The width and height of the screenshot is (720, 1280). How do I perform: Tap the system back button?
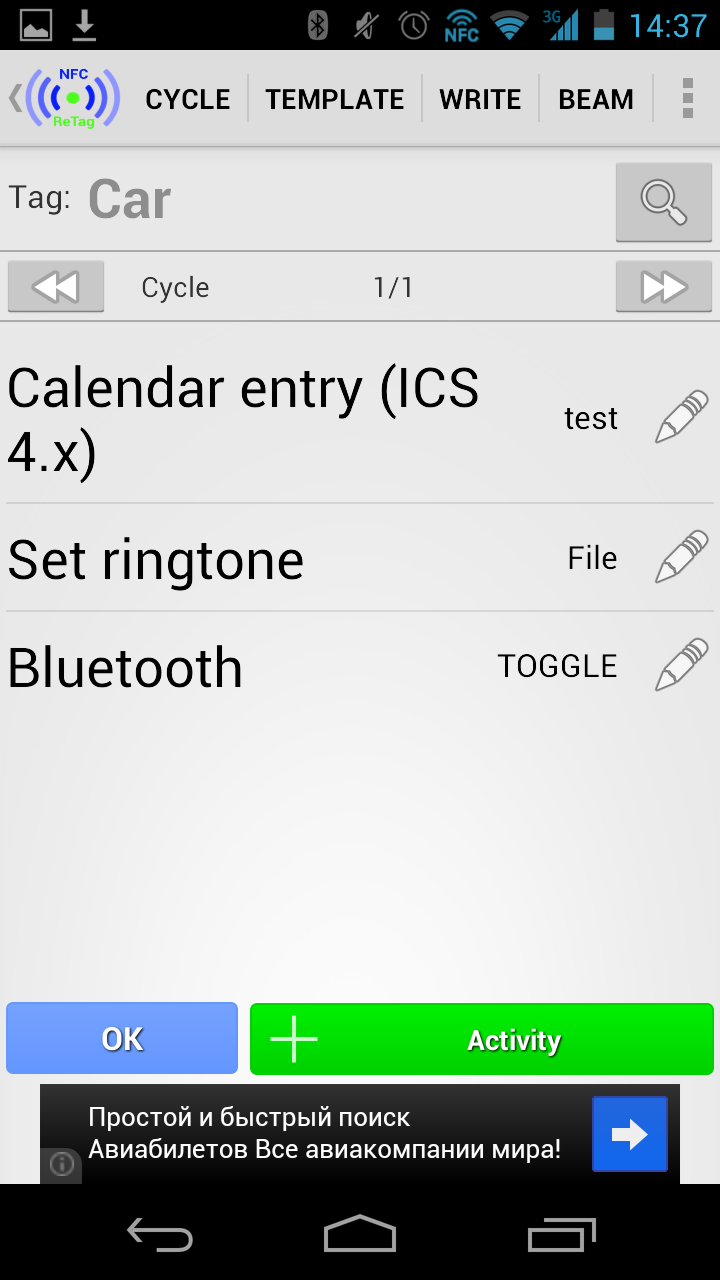coord(160,1234)
